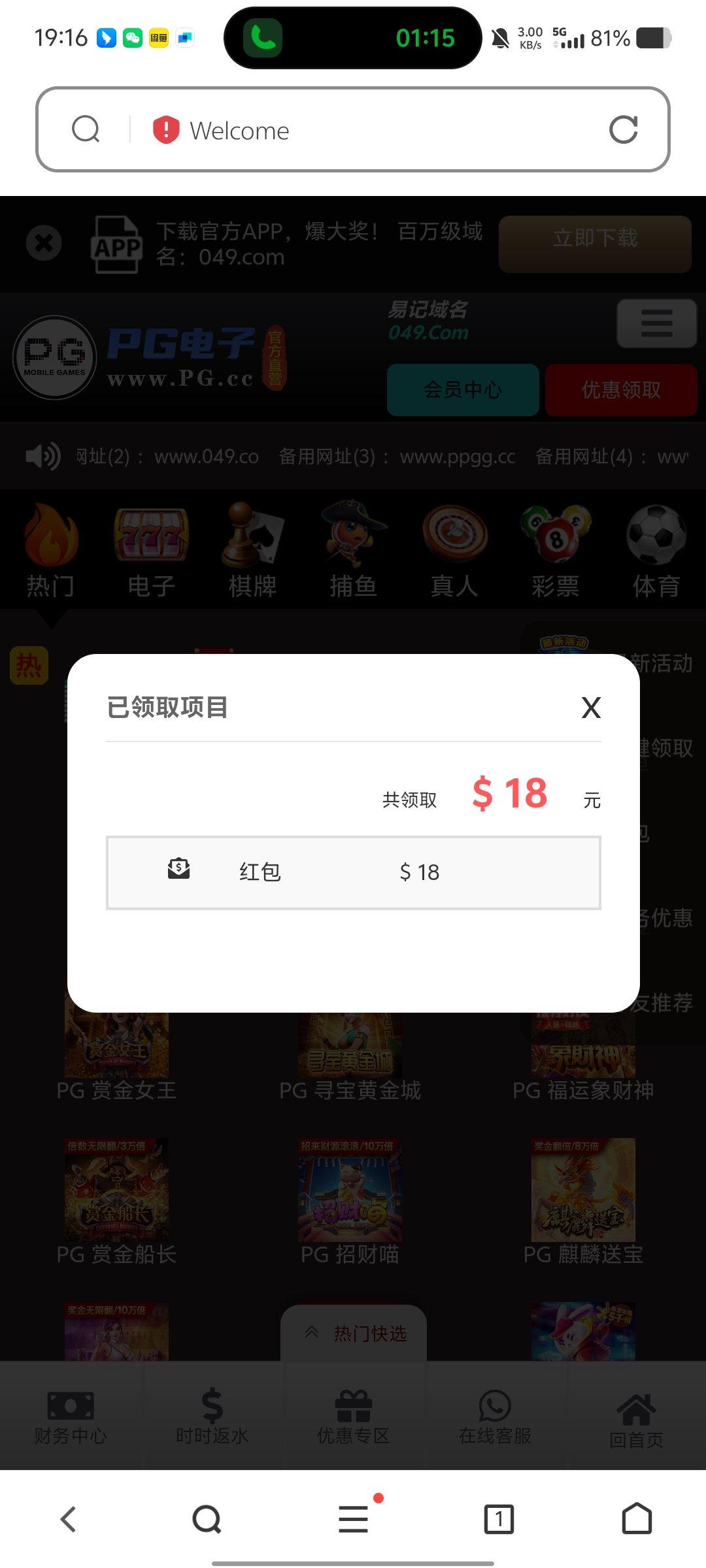Viewport: 706px width, 1568px height.
Task: Go back with the browser back arrow
Action: 69,1519
